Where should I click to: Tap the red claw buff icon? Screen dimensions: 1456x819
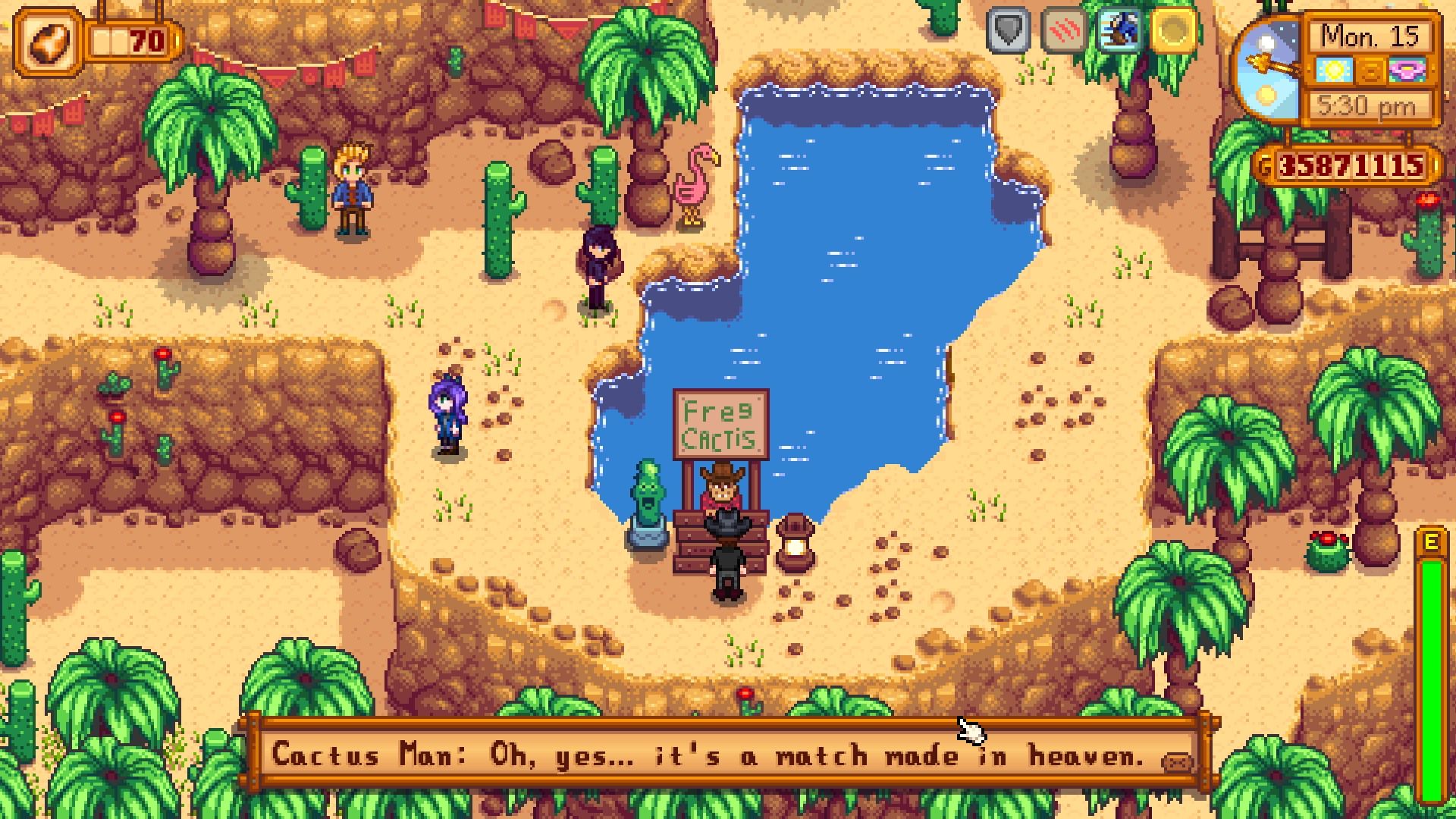pos(1063,31)
